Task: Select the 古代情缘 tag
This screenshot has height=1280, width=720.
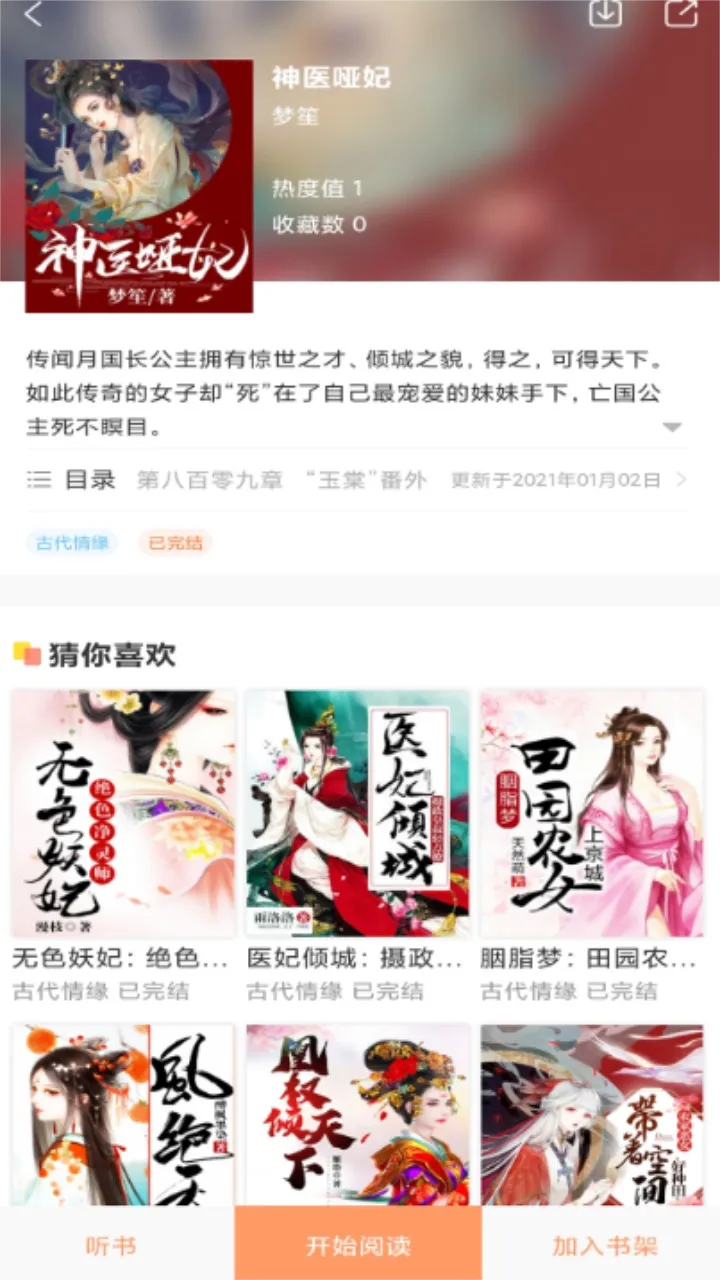Action: point(72,543)
